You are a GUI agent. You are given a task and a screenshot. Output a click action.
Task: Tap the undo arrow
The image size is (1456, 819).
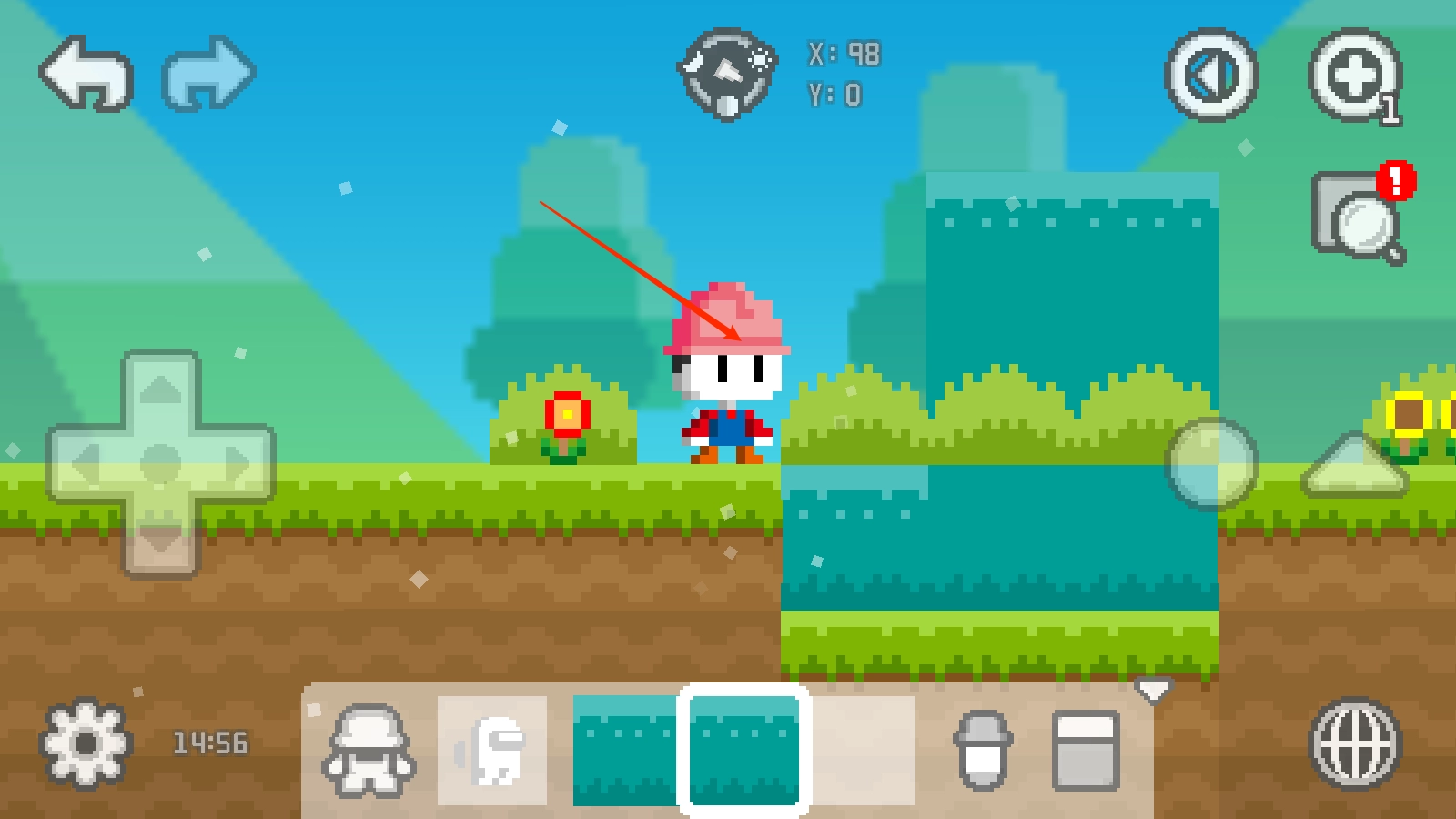pyautogui.click(x=87, y=74)
